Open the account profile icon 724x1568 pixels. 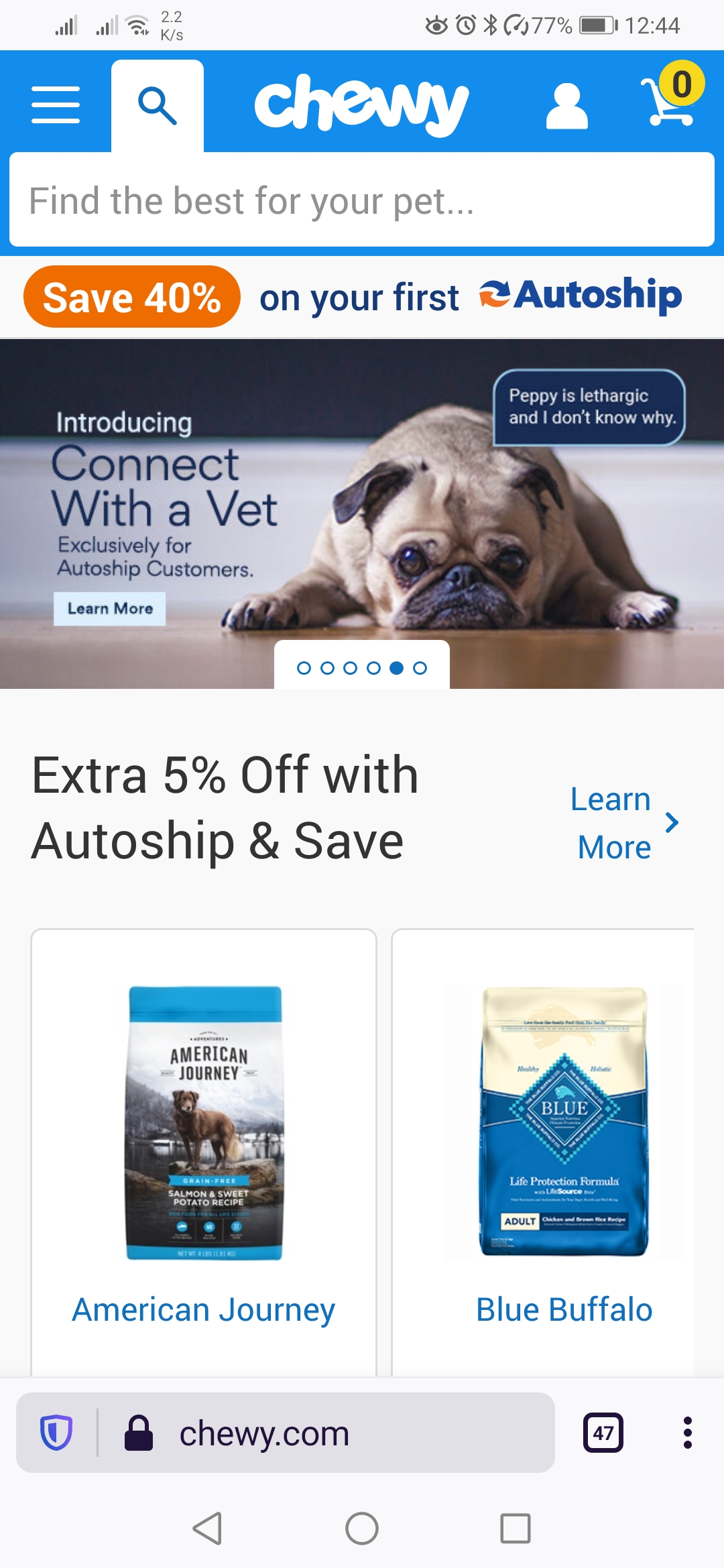coord(566,106)
